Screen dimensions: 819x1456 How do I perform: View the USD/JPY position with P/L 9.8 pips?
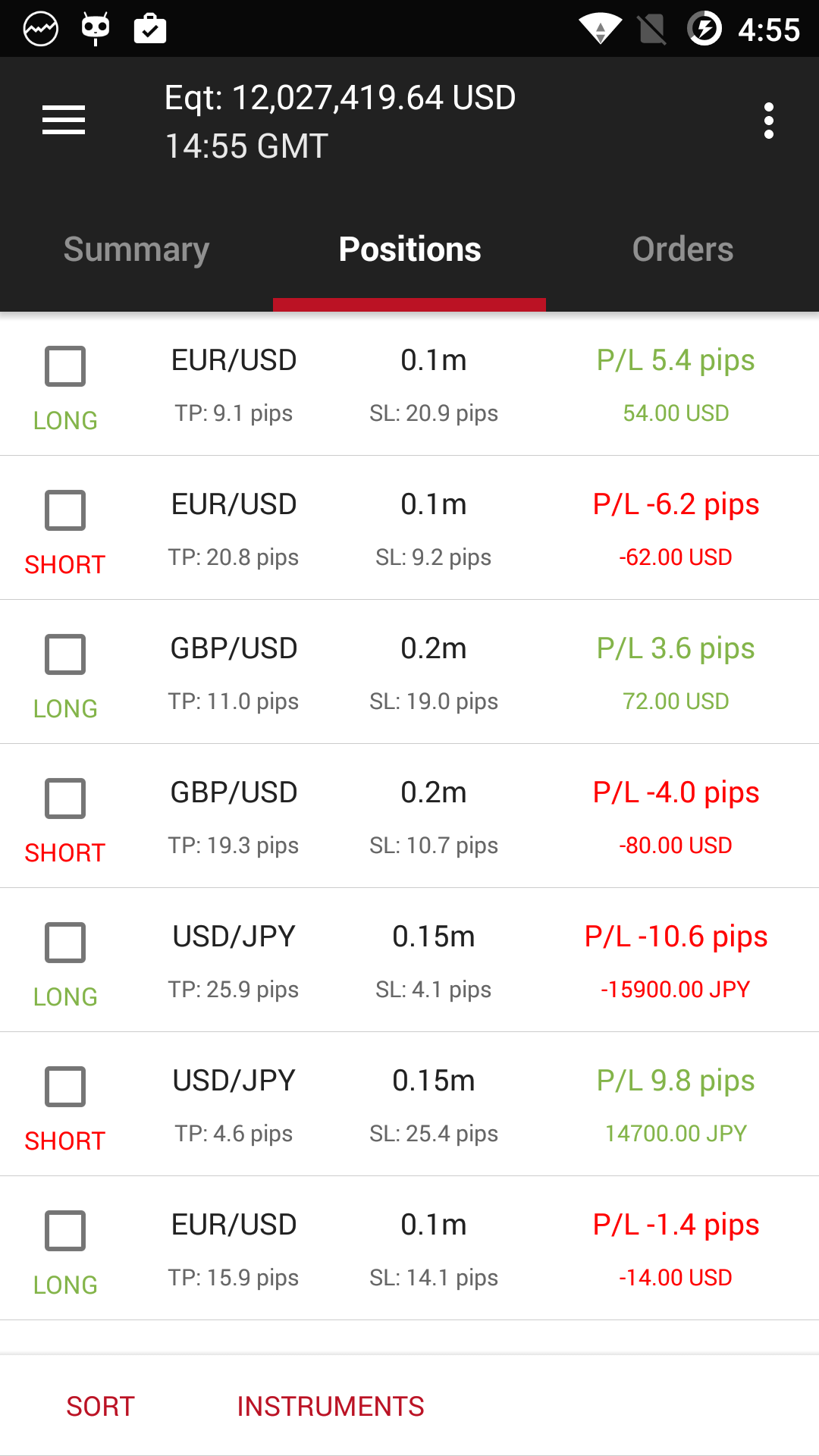409,1104
